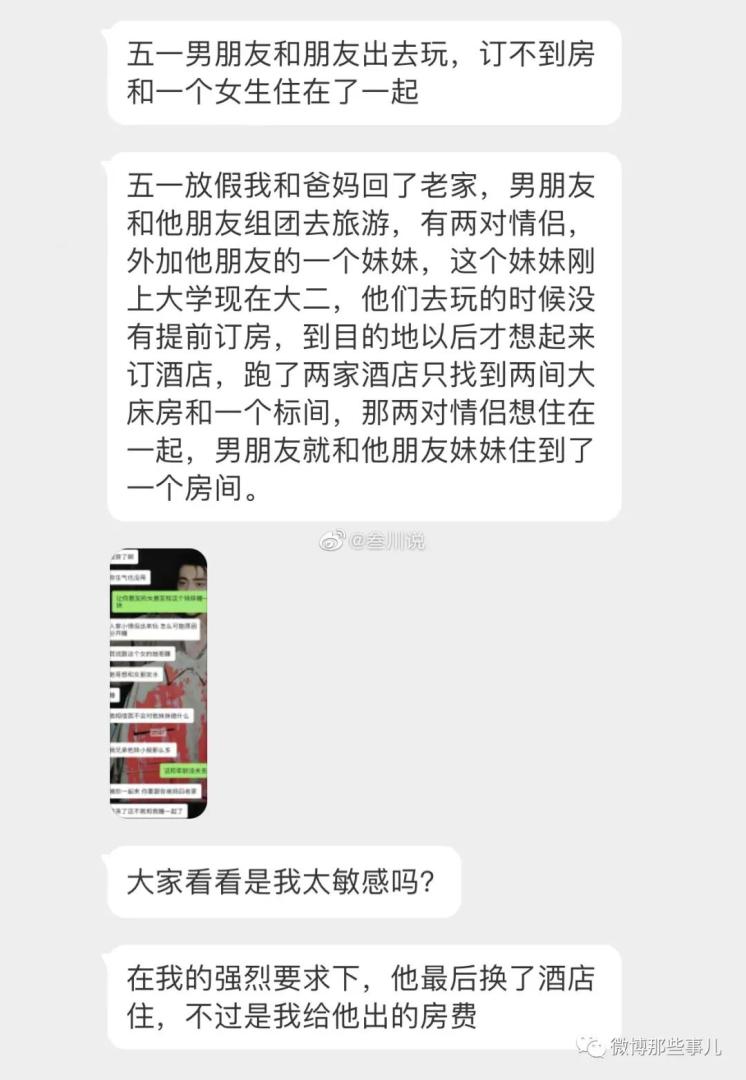746x1080 pixels.
Task: Click the bubble asking 大家看看是我太敏感吗
Action: pyautogui.click(x=290, y=882)
